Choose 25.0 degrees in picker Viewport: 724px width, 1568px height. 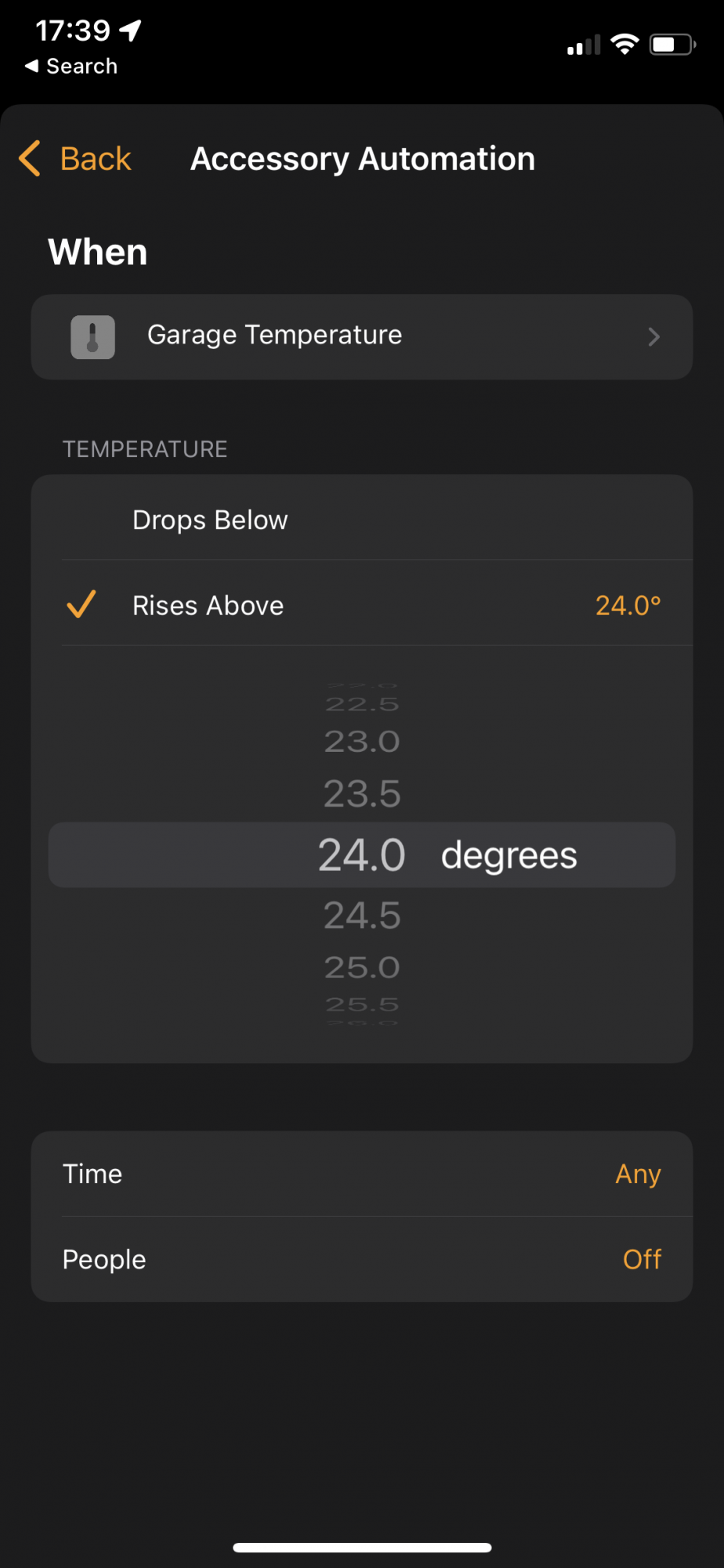(x=362, y=967)
